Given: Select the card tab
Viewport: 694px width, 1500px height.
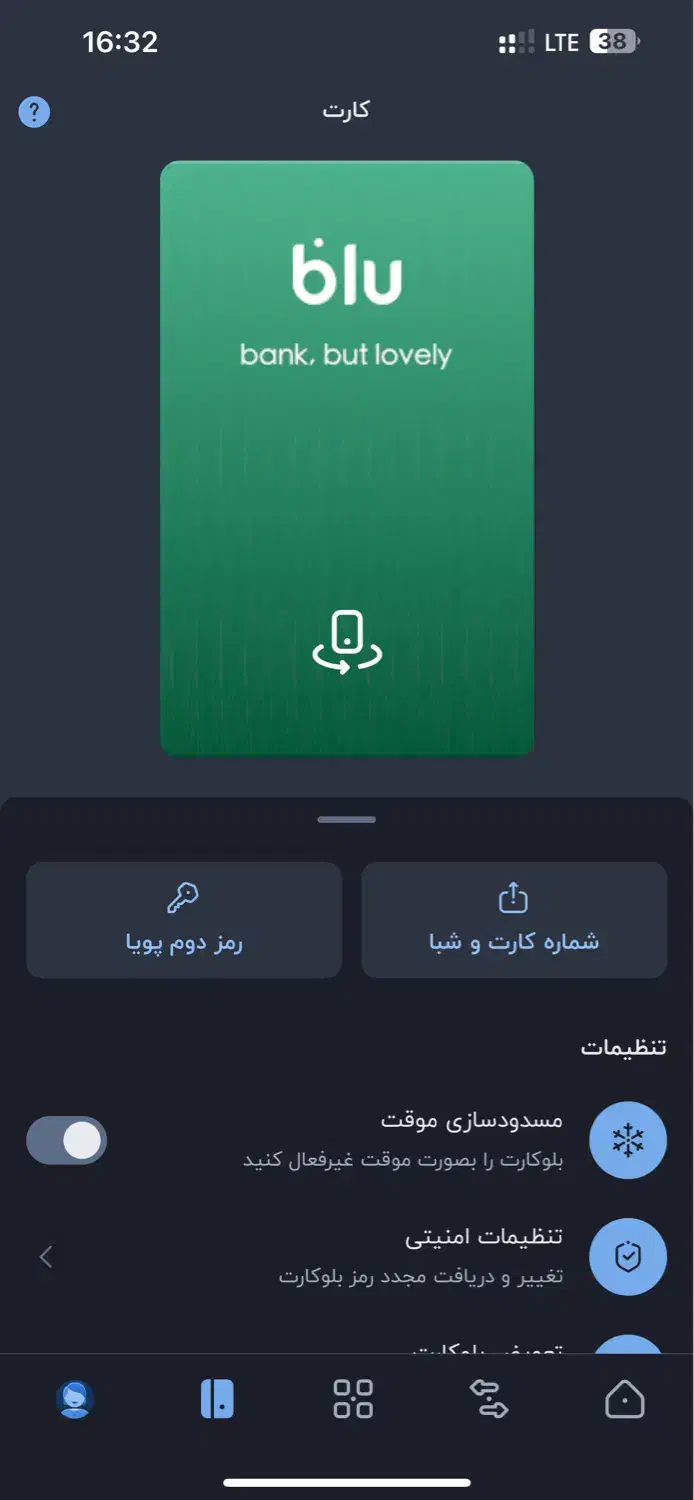Looking at the screenshot, I should (x=217, y=1399).
